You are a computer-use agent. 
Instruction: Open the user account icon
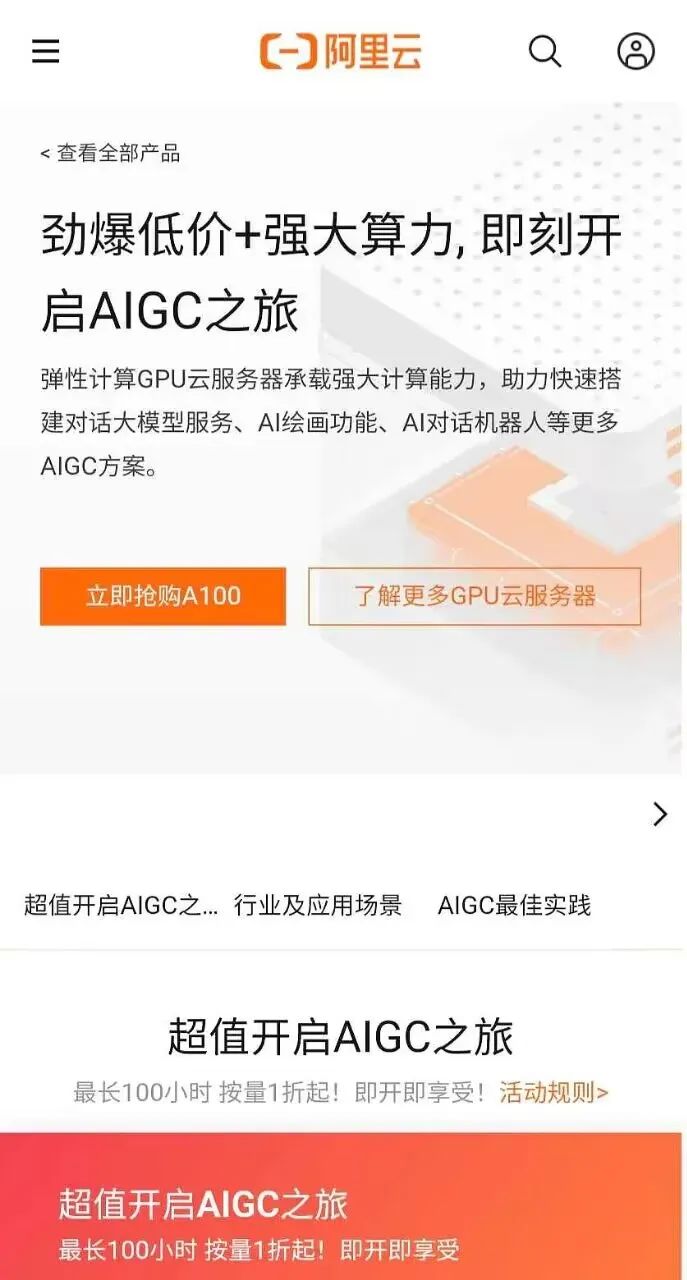coord(636,51)
